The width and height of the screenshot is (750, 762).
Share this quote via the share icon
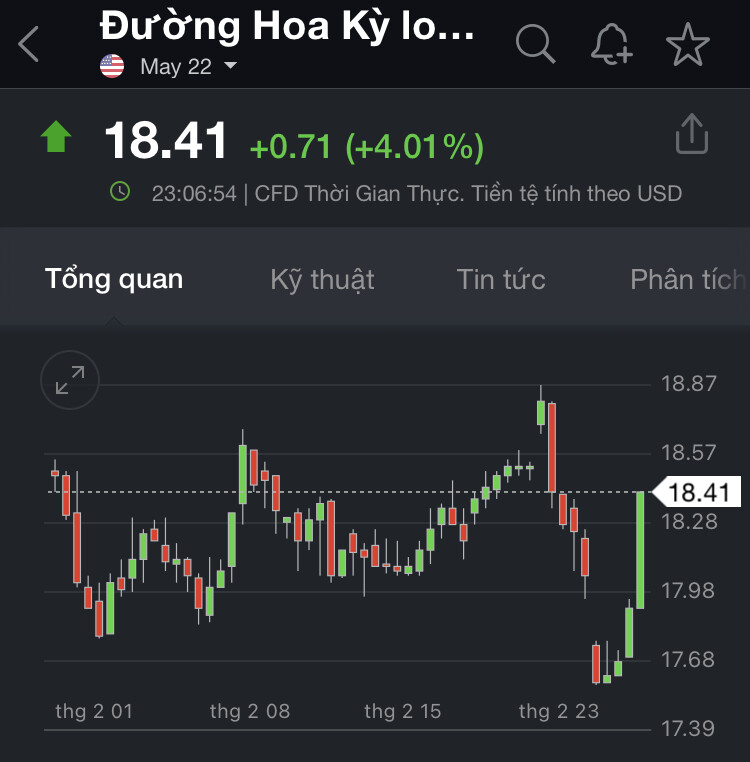point(691,134)
